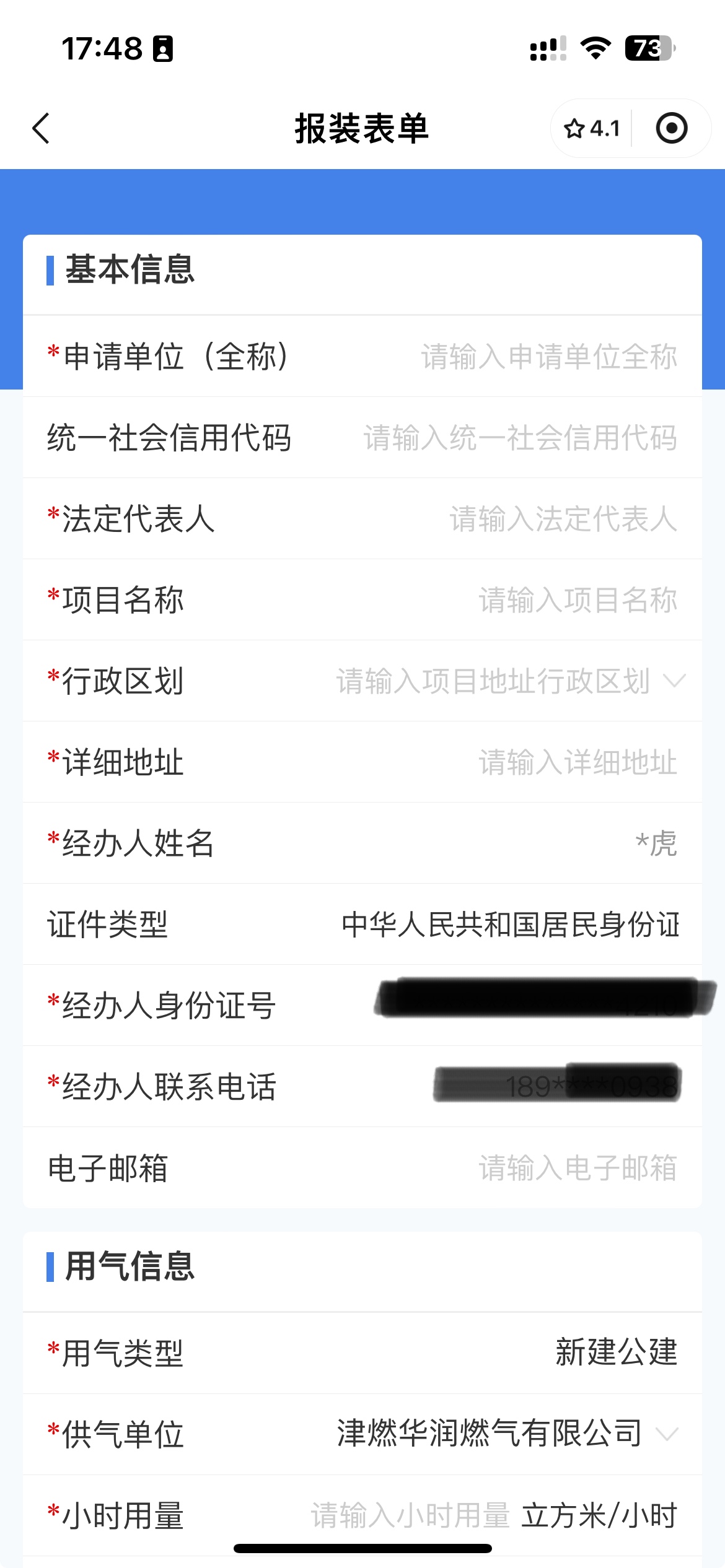This screenshot has height=1568, width=725.
Task: Focus the 小时用量 input field
Action: point(410,1515)
